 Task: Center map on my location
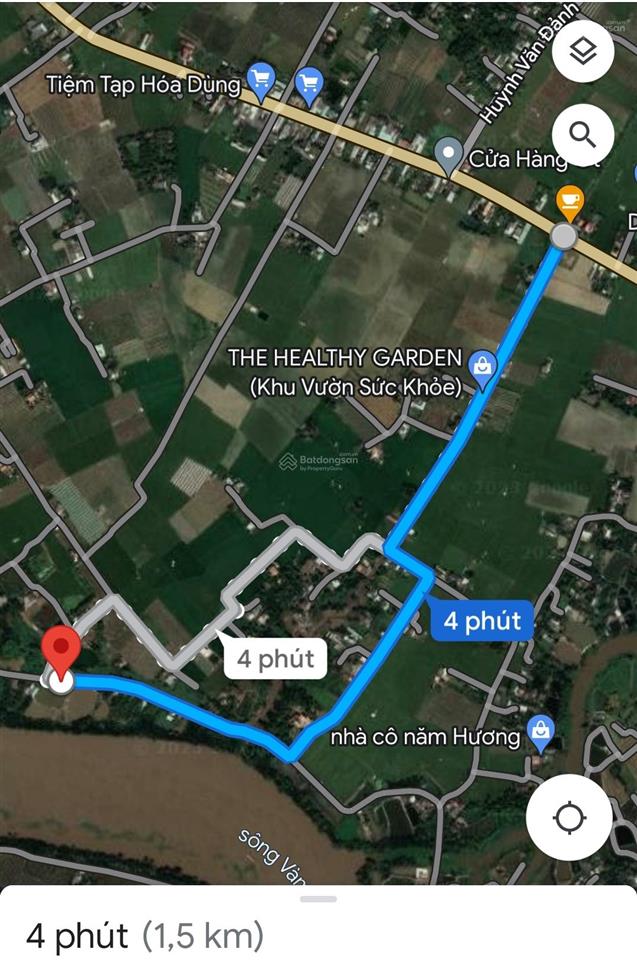[569, 817]
